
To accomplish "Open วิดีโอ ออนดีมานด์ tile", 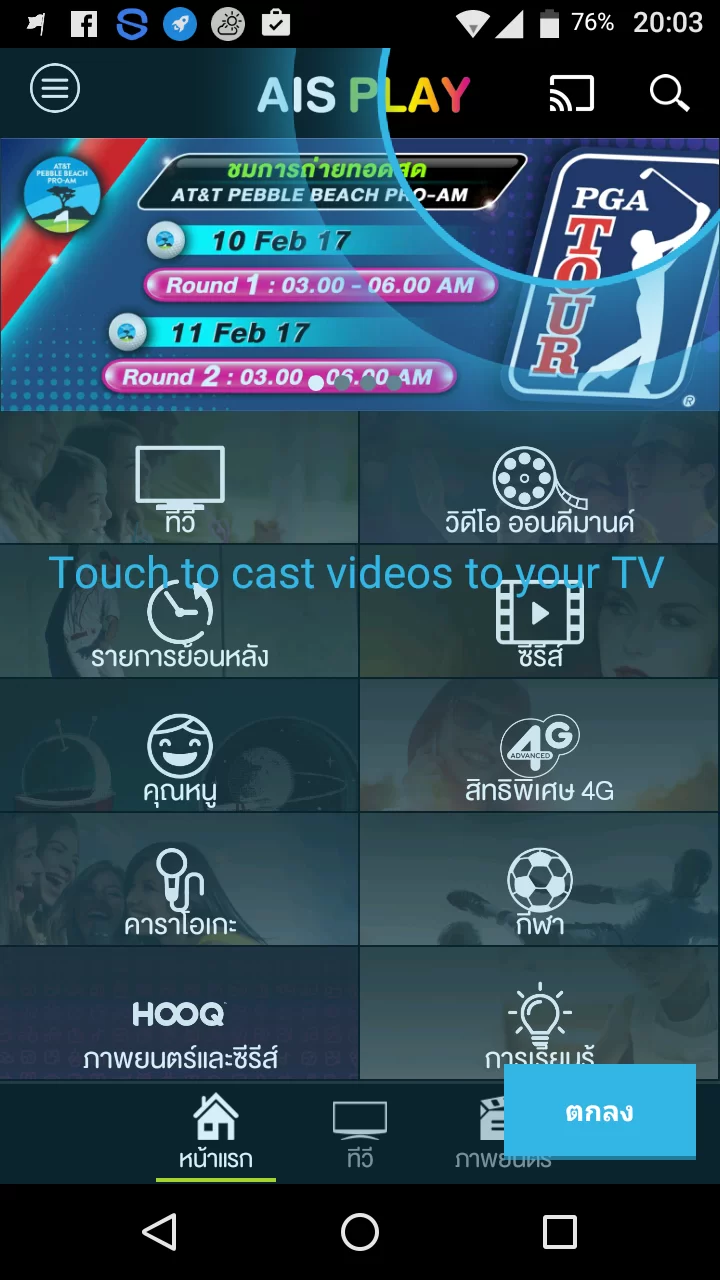I will (540, 477).
